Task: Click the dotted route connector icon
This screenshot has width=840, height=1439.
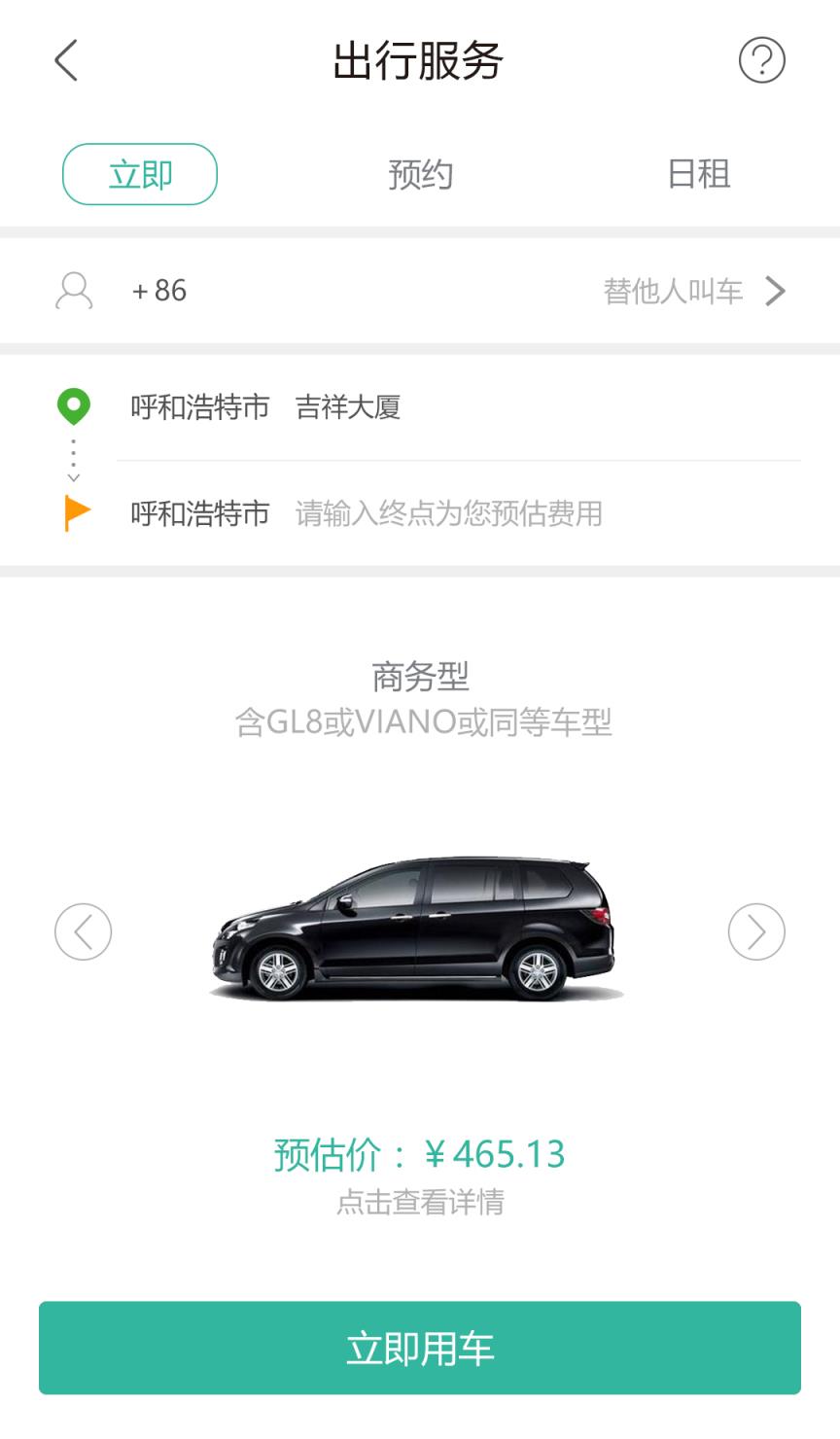Action: point(73,459)
